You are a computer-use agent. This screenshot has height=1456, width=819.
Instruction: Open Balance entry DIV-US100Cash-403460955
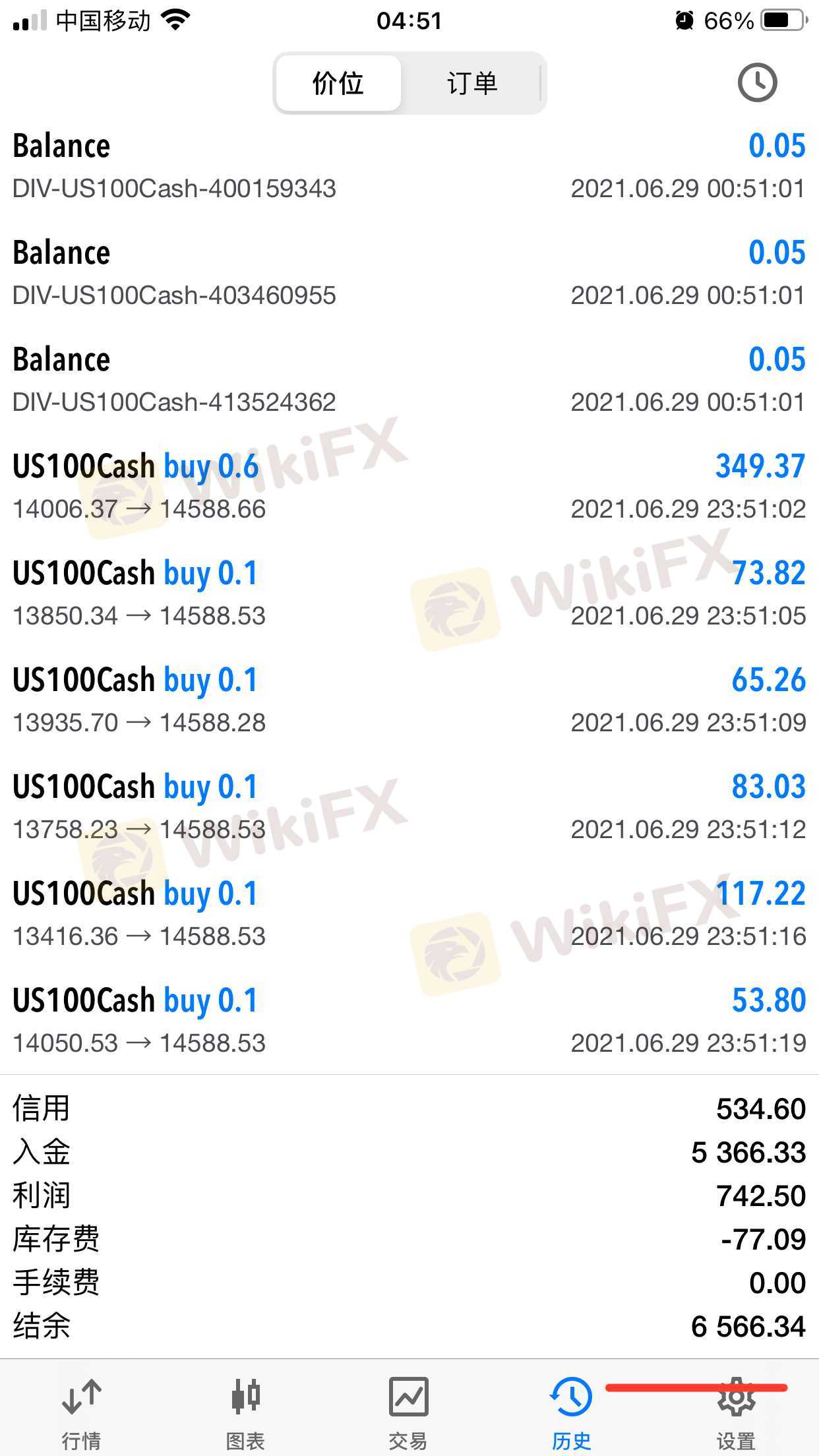(409, 273)
